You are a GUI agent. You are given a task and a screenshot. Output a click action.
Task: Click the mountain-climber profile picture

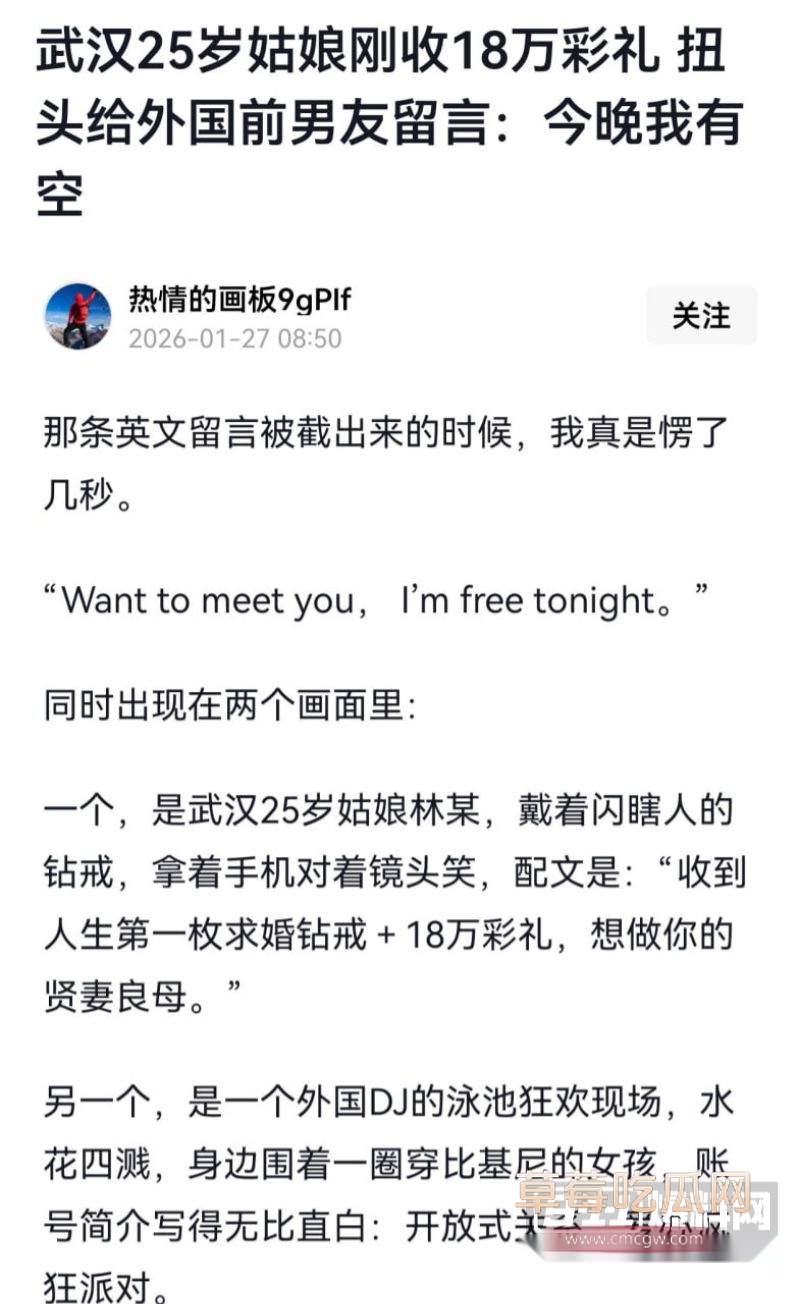click(78, 317)
